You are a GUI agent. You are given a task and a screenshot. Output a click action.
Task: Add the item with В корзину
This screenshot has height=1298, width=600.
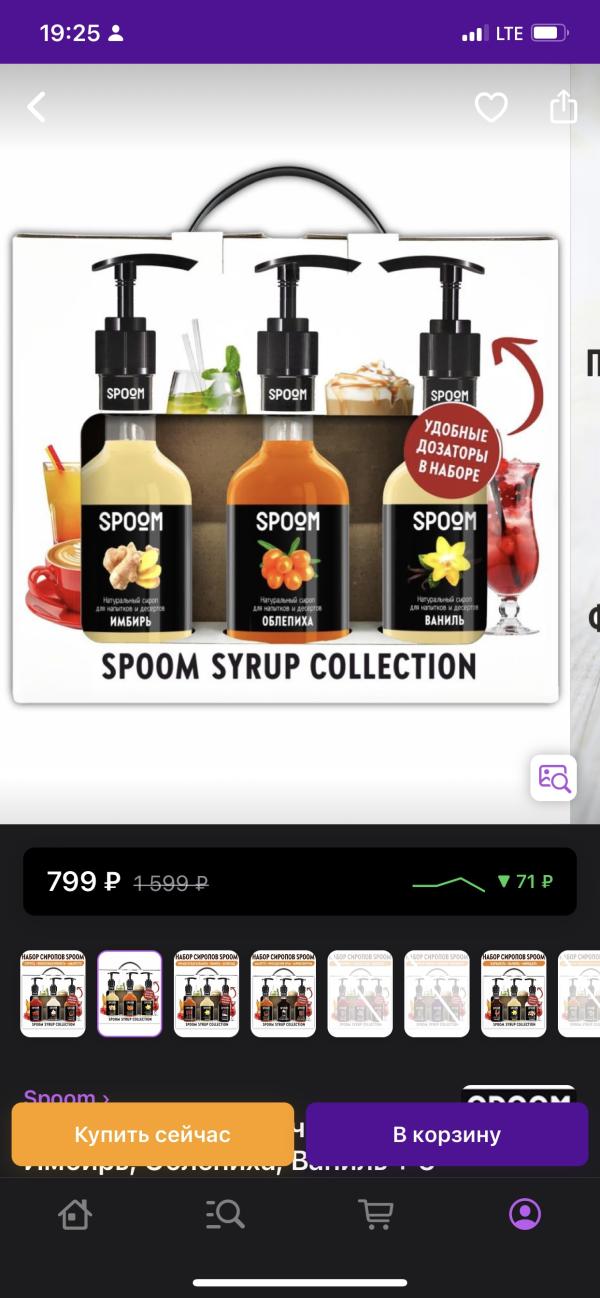tap(446, 1134)
